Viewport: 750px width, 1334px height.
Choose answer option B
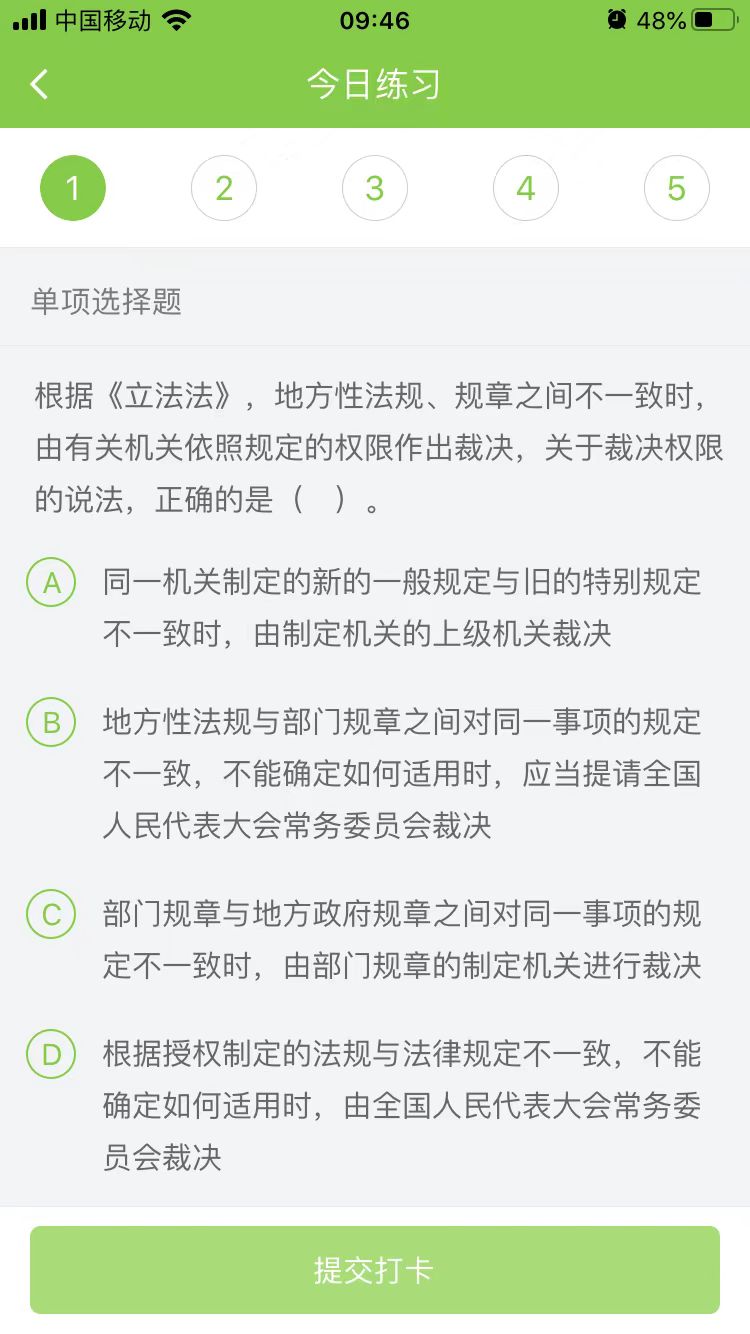click(x=52, y=723)
